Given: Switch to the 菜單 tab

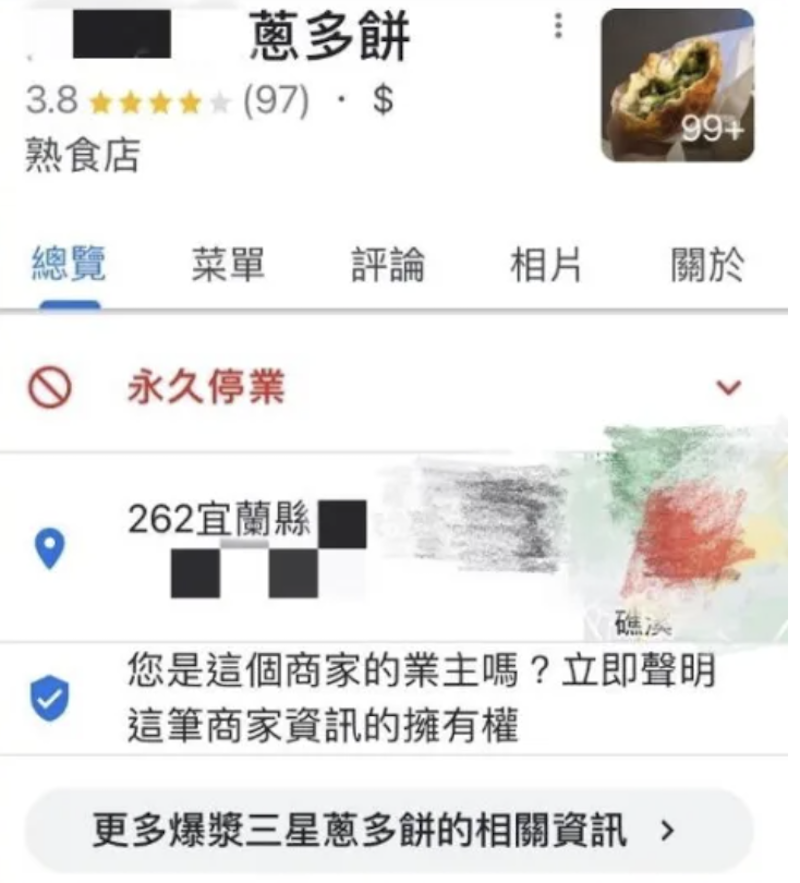Looking at the screenshot, I should tap(228, 265).
